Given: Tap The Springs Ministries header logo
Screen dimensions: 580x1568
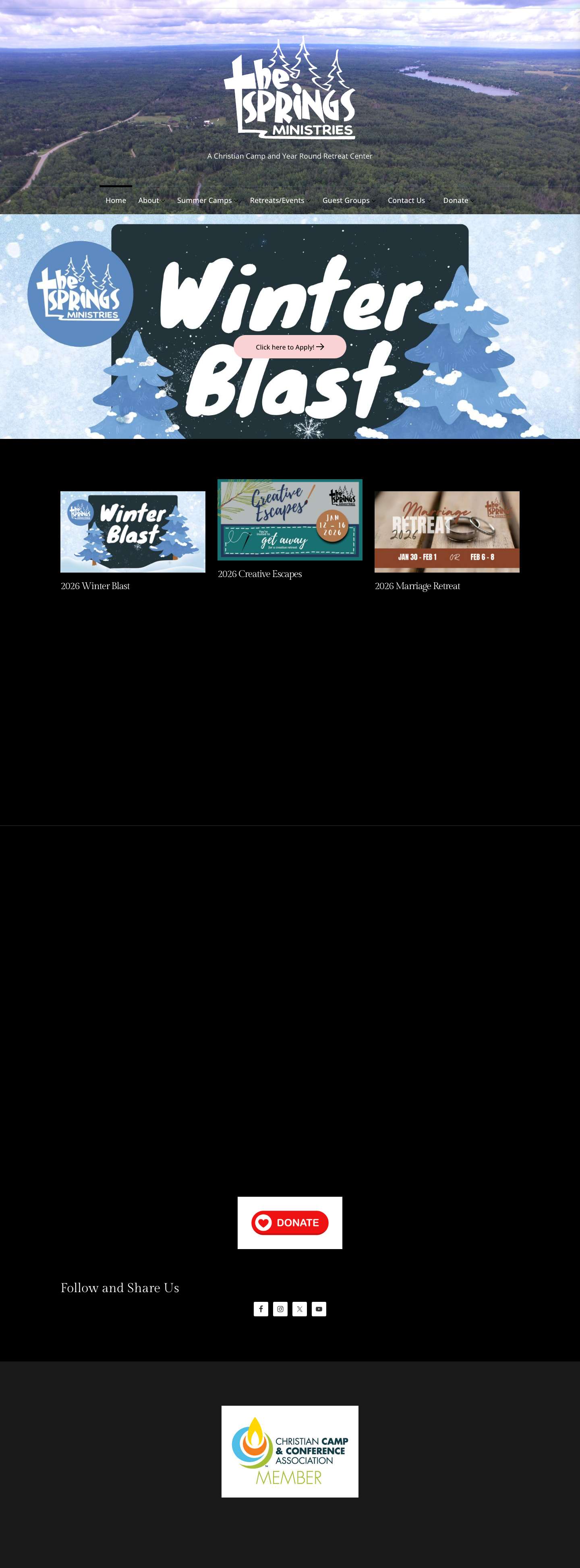Looking at the screenshot, I should point(290,88).
